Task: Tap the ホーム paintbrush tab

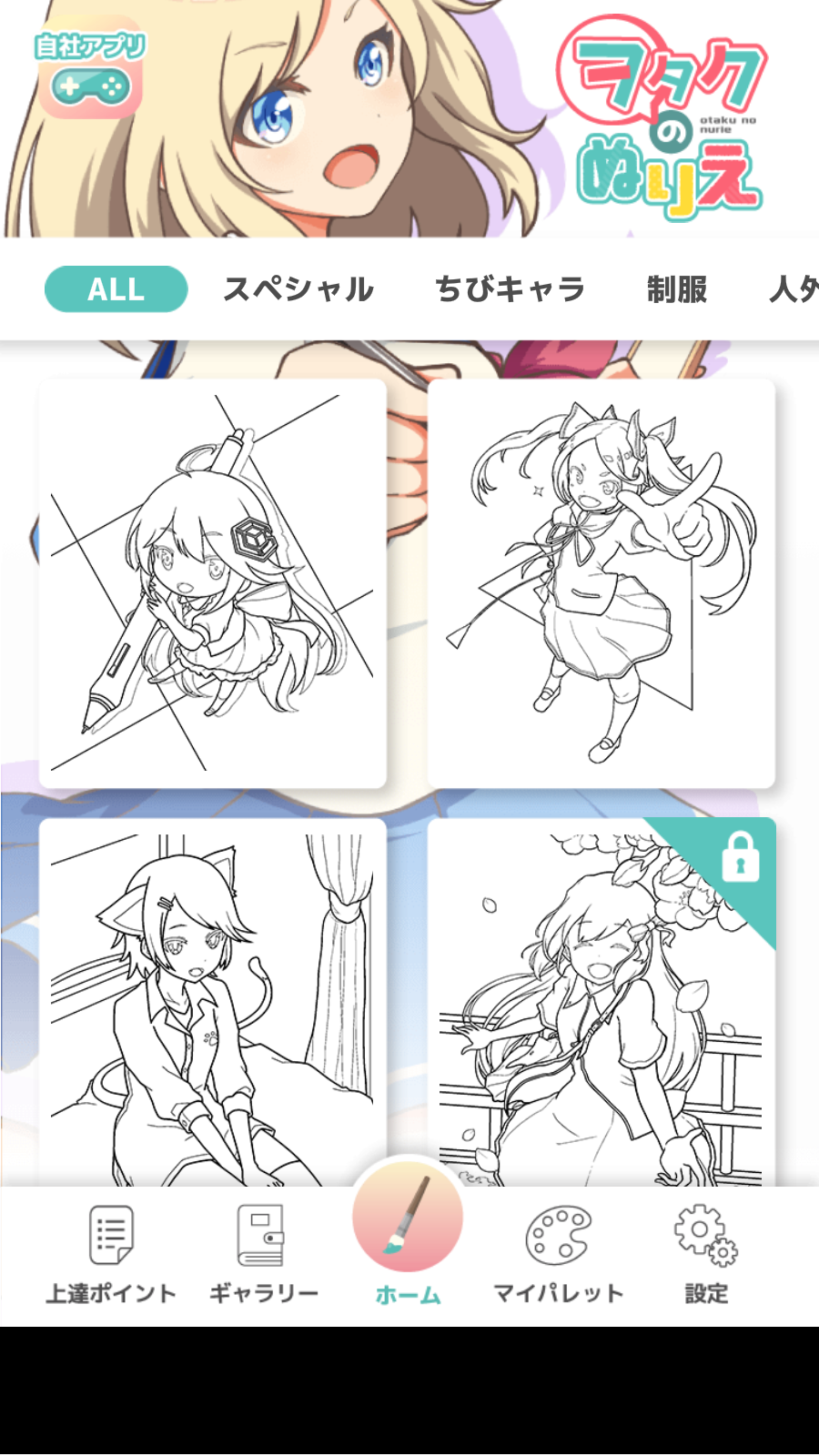Action: click(408, 1228)
